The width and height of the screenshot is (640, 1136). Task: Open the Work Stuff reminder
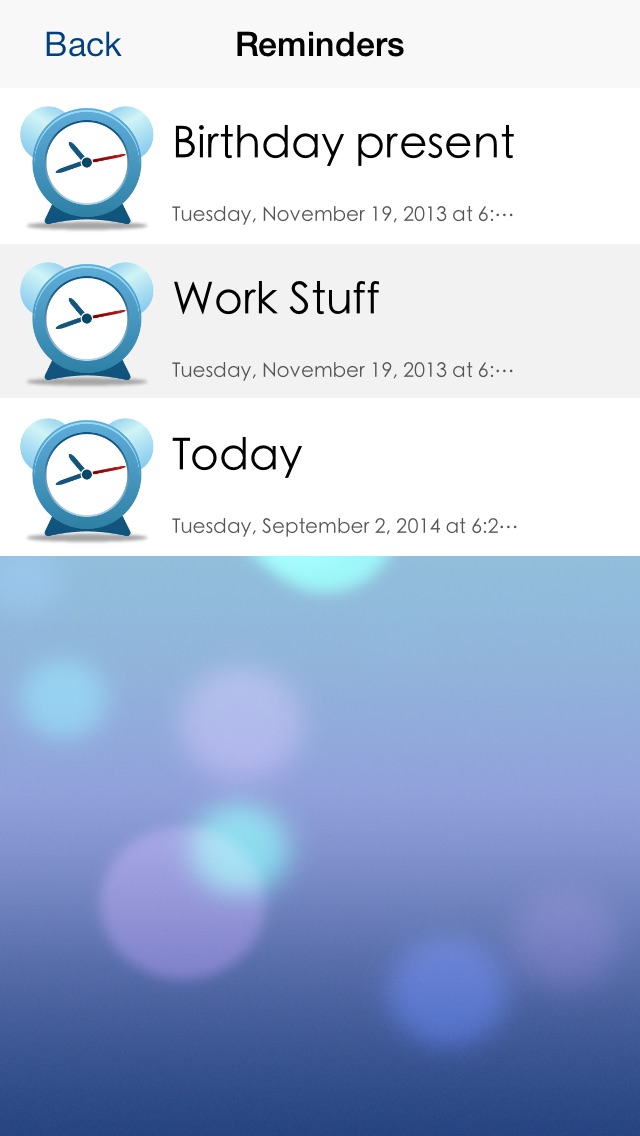(320, 321)
